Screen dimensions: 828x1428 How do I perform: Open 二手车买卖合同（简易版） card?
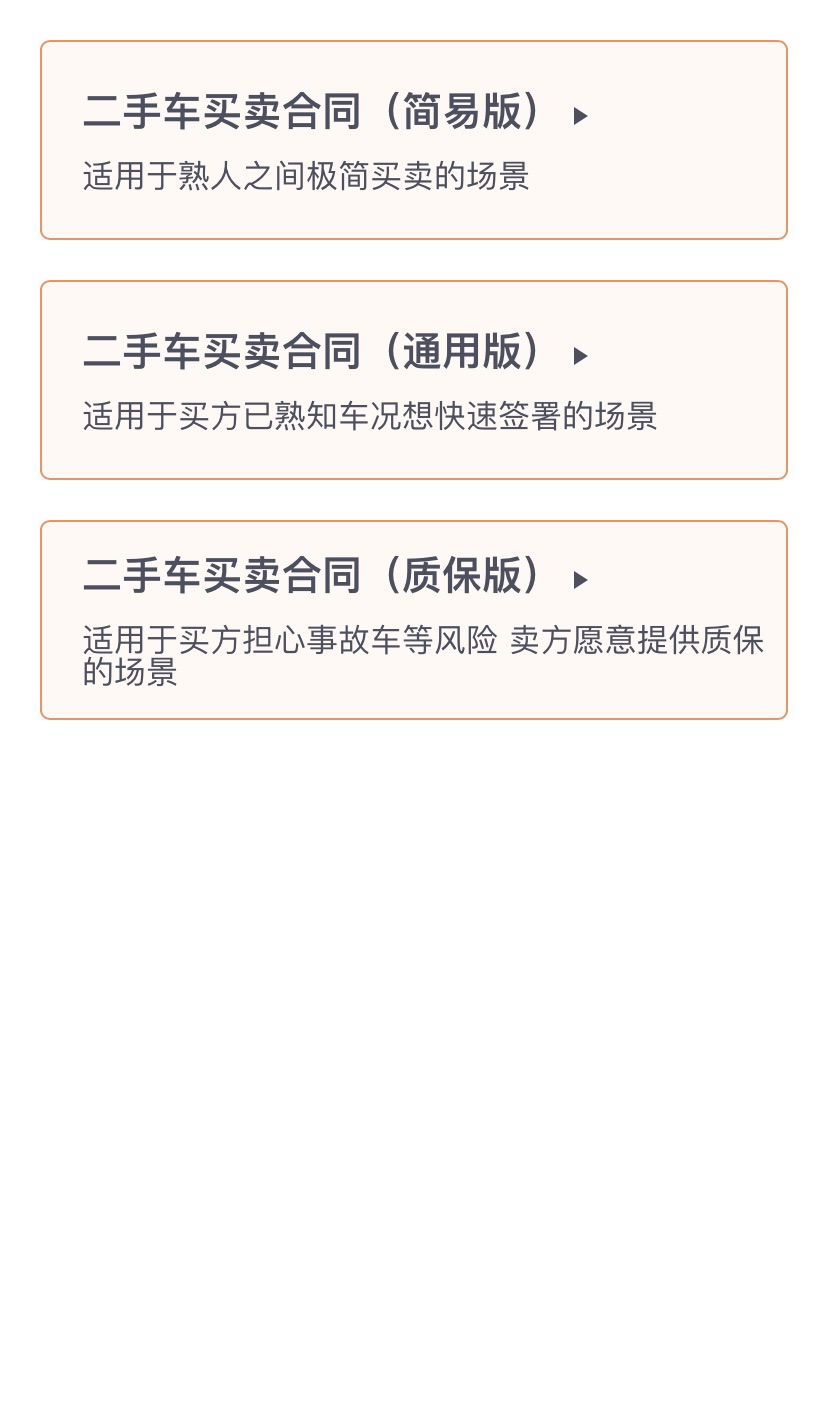(x=414, y=140)
